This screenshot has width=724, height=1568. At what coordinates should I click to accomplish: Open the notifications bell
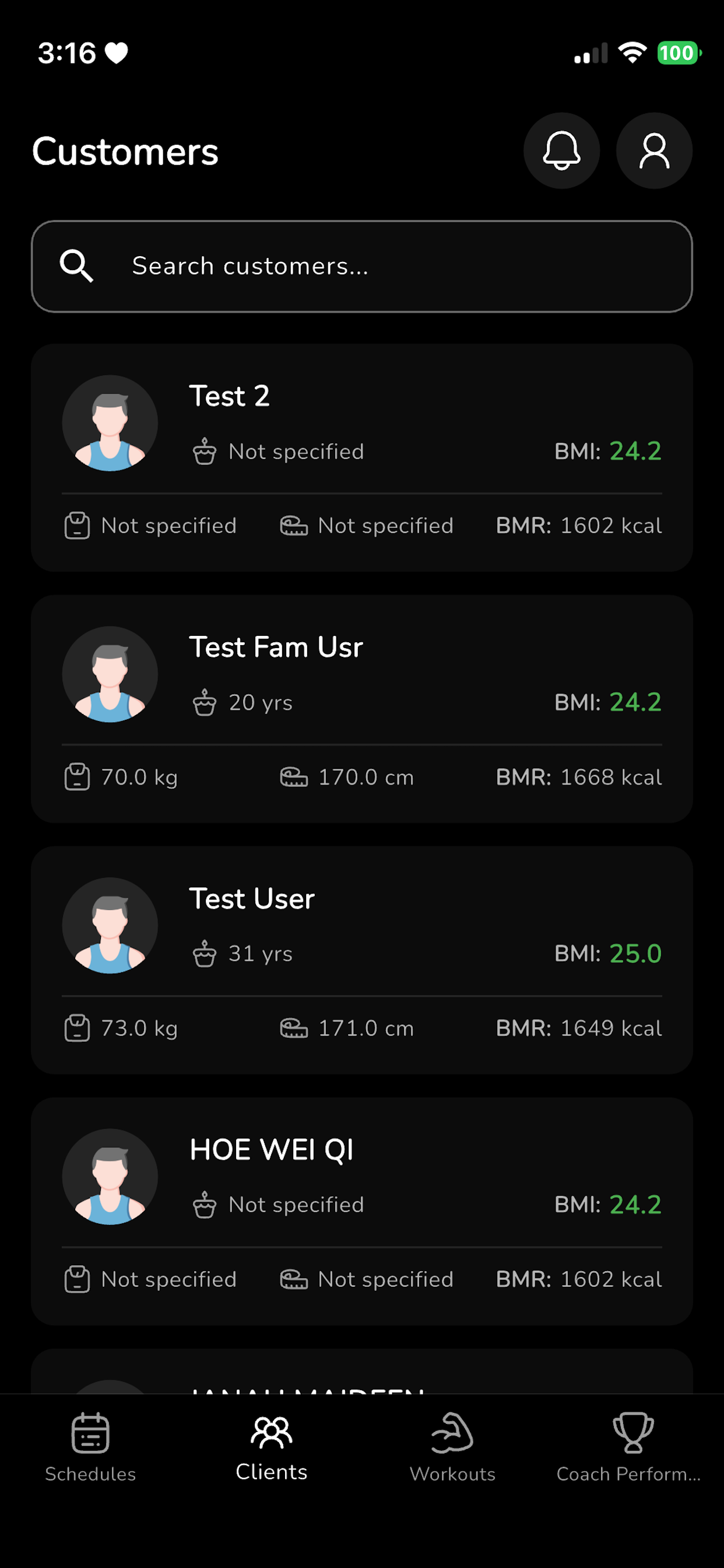point(561,150)
